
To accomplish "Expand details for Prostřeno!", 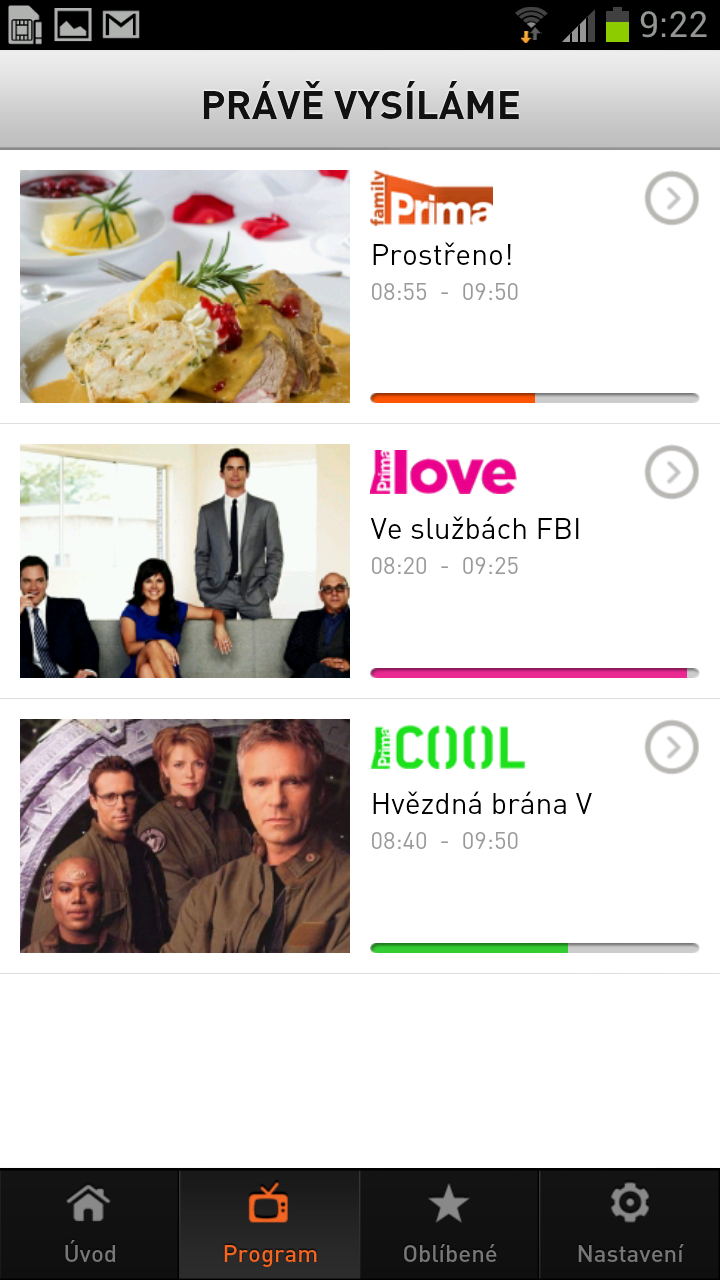I will pyautogui.click(x=670, y=198).
